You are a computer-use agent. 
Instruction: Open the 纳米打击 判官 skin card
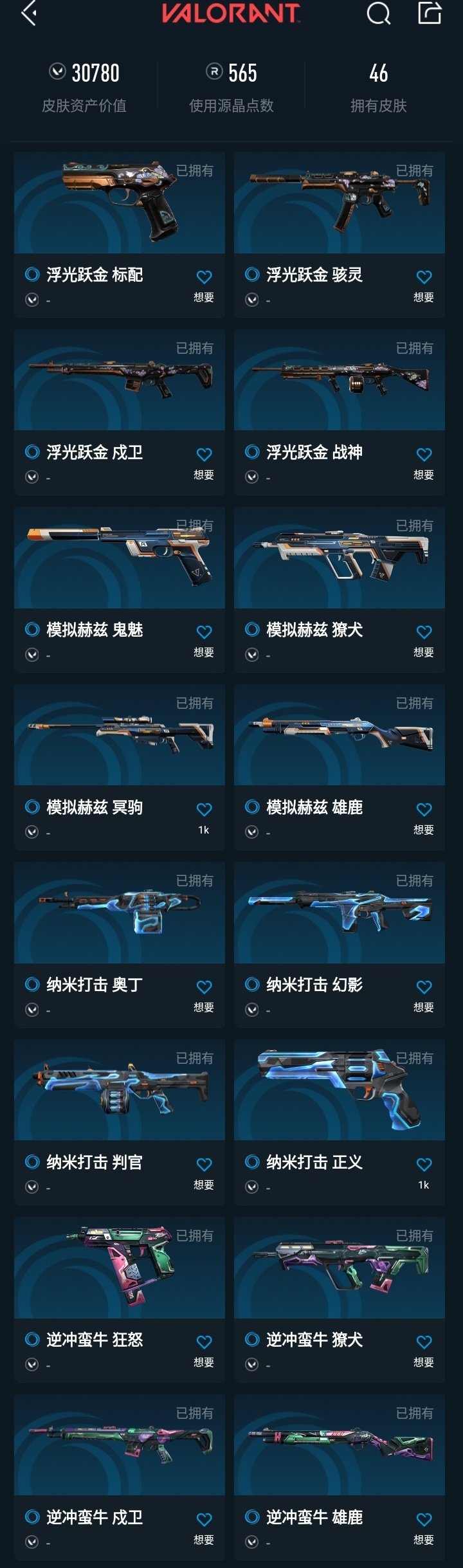coord(119,1091)
